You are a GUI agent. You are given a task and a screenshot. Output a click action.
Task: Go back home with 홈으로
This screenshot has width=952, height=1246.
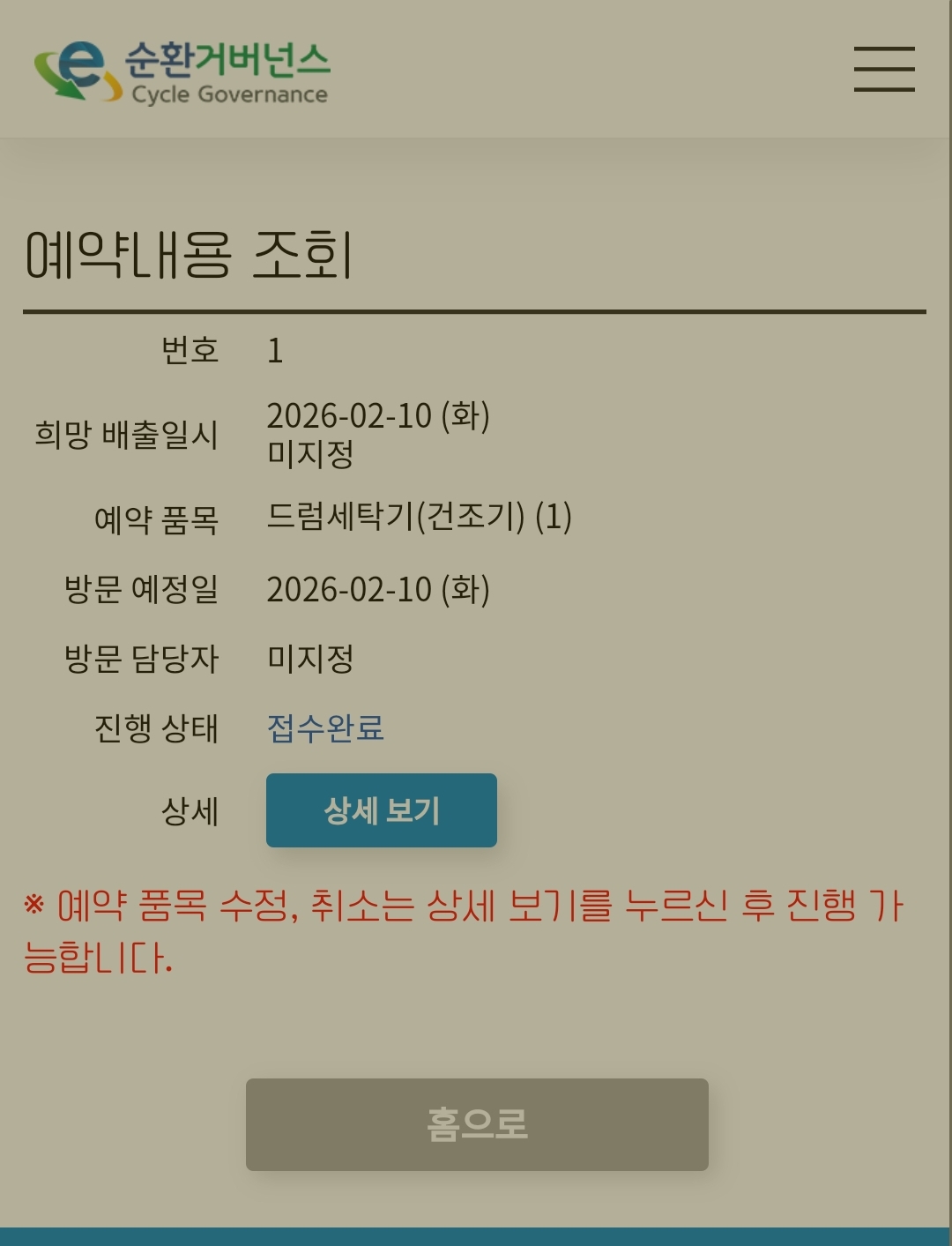477,1124
